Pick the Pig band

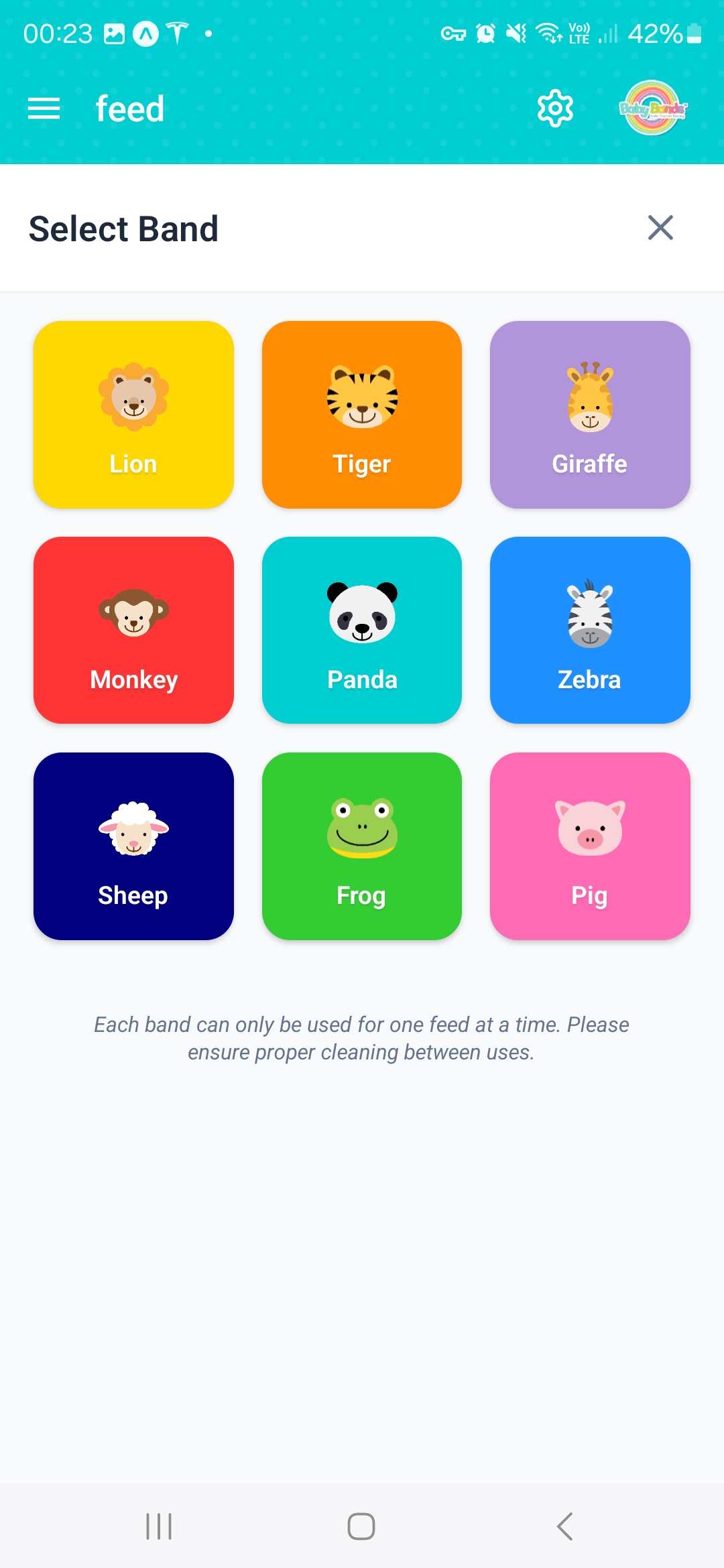pyautogui.click(x=590, y=846)
